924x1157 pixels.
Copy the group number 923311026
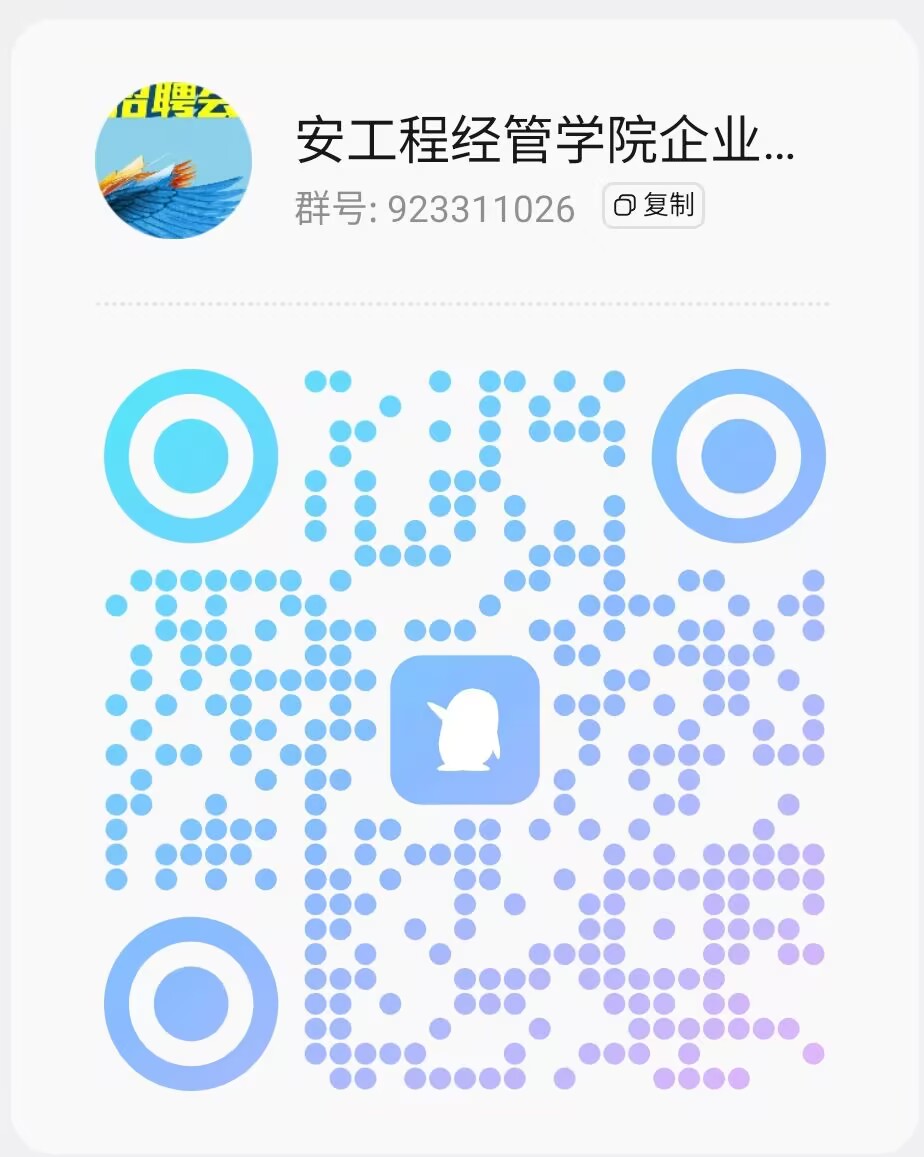(x=654, y=206)
